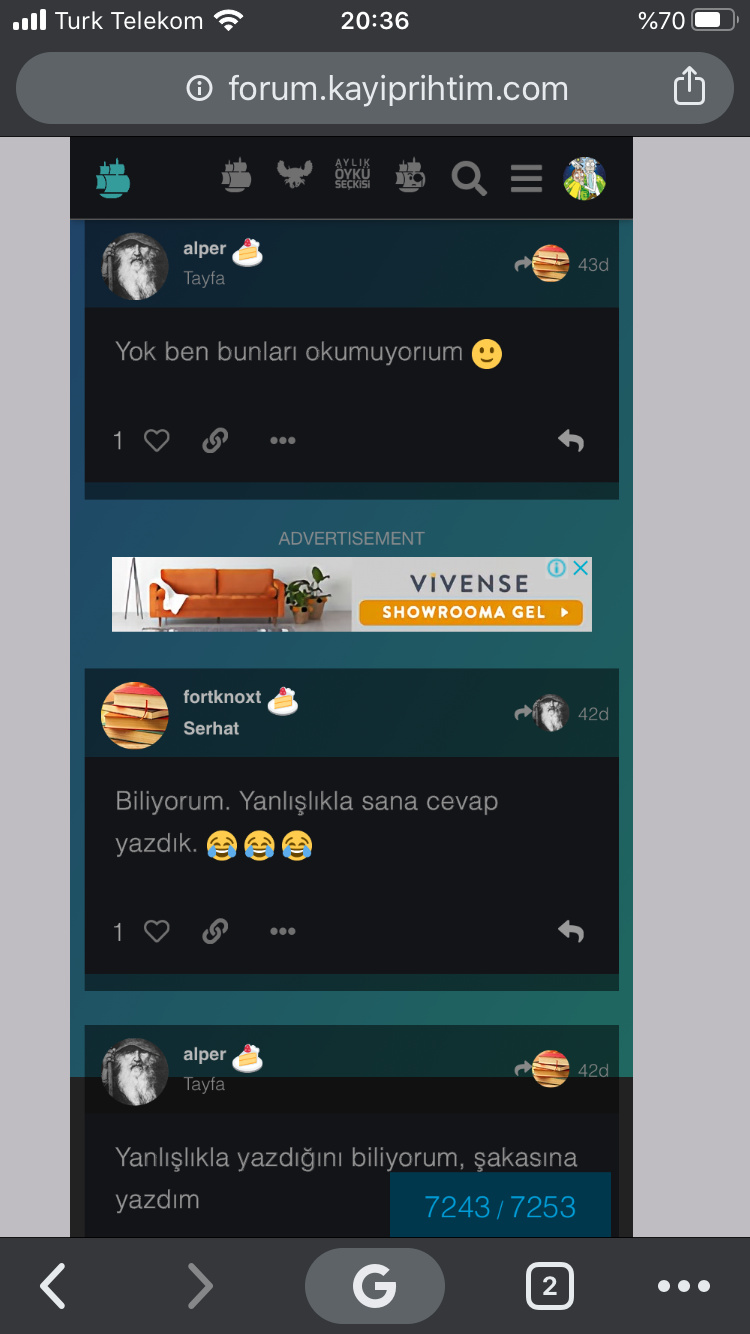This screenshot has height=1334, width=750.
Task: Open the forum search icon
Action: click(468, 179)
